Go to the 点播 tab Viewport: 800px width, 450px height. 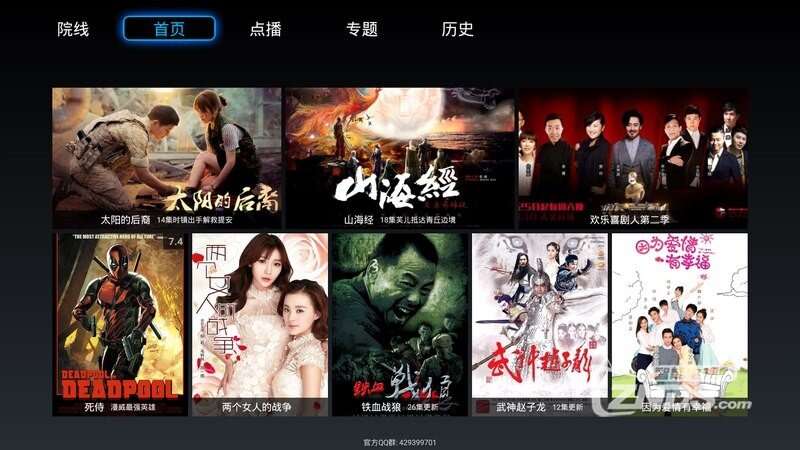coord(265,29)
